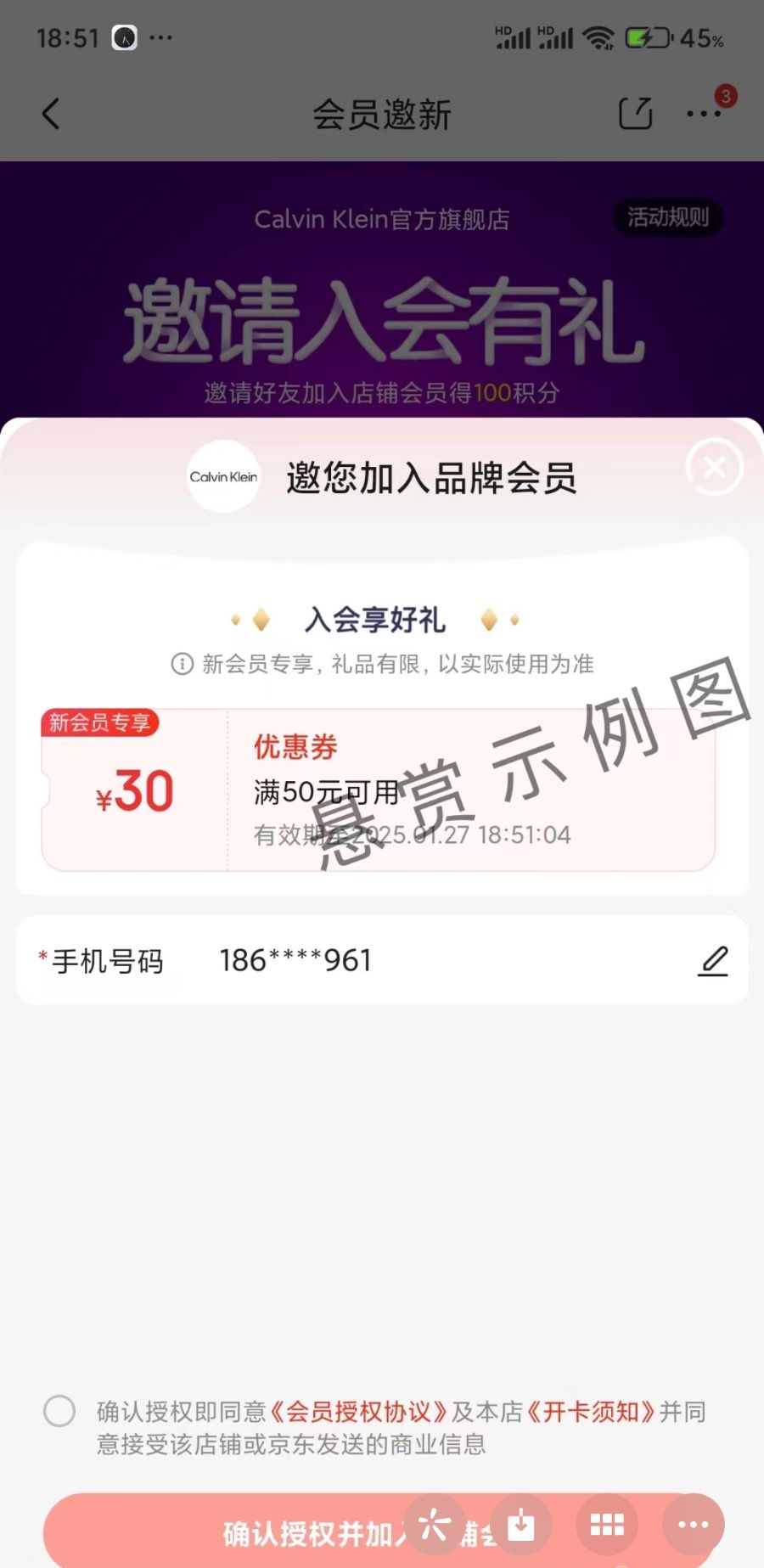Tap the download icon in the floating toolbar

click(x=520, y=1526)
